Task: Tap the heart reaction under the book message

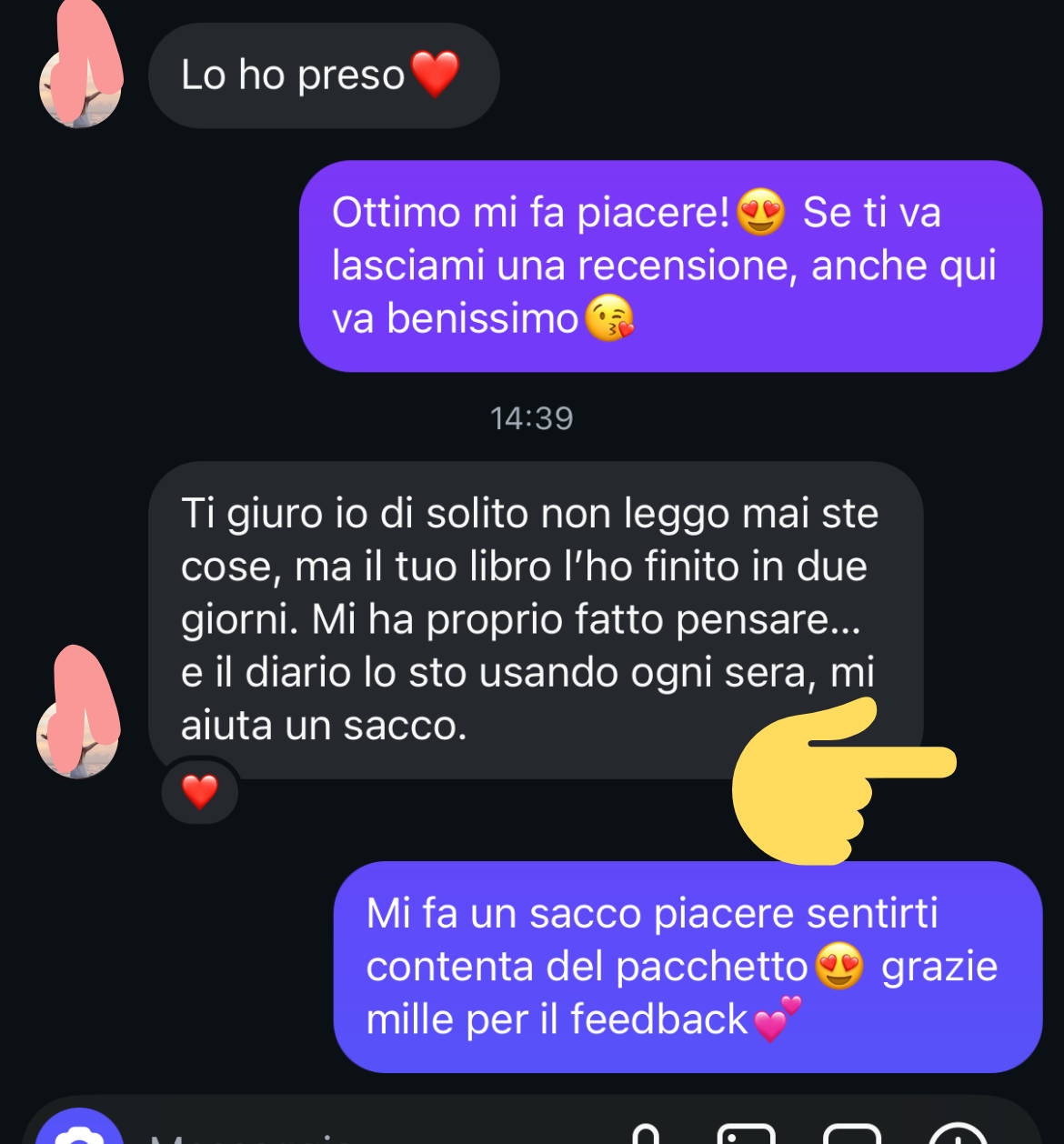Action: click(x=200, y=791)
